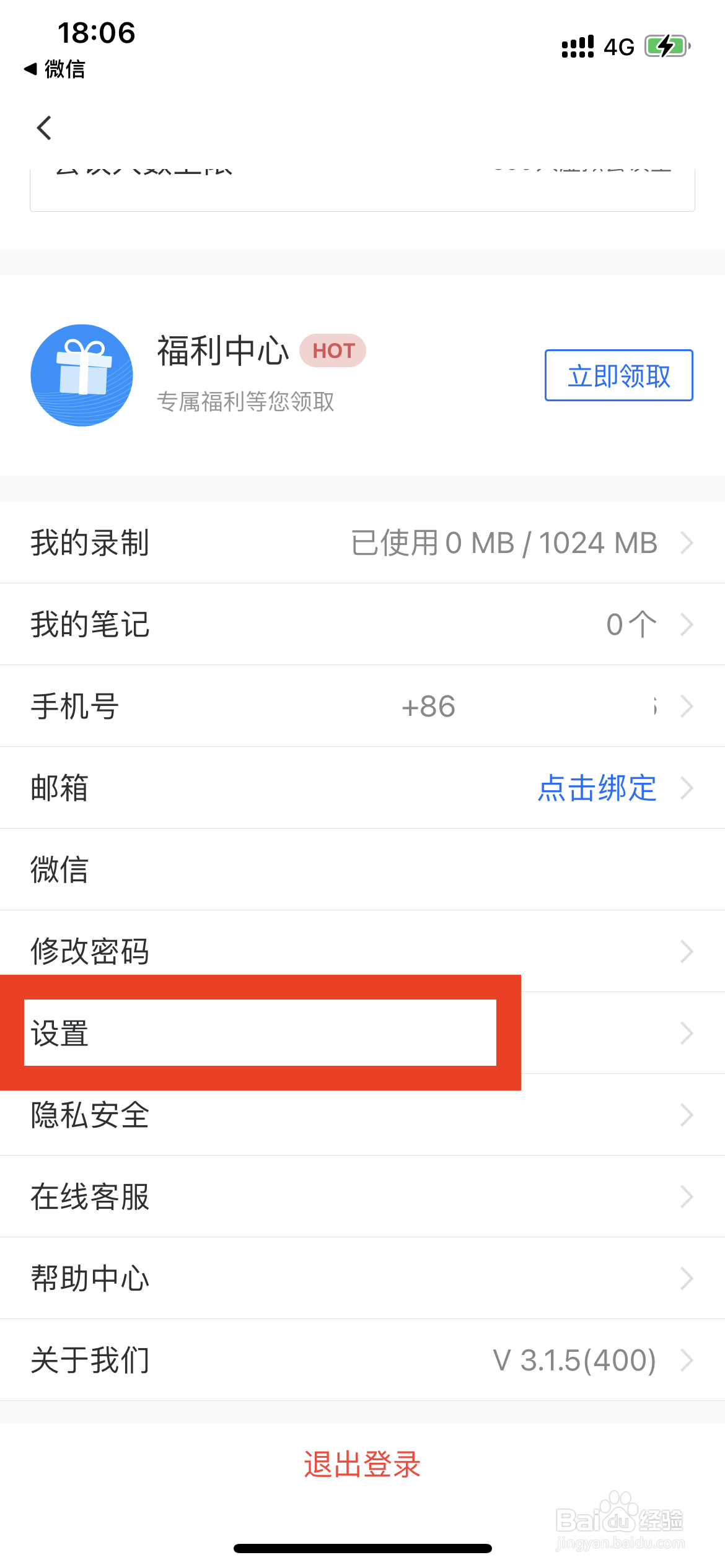Tap 点击绑定 to bind email
Viewport: 725px width, 1568px height.
tap(597, 788)
